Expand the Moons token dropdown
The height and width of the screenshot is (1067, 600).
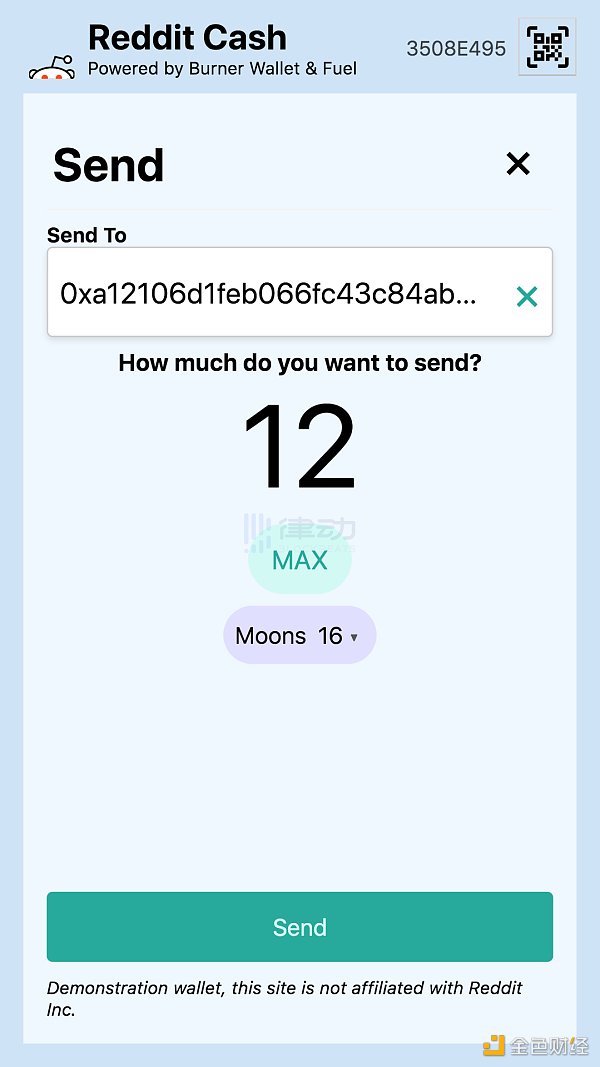(299, 636)
